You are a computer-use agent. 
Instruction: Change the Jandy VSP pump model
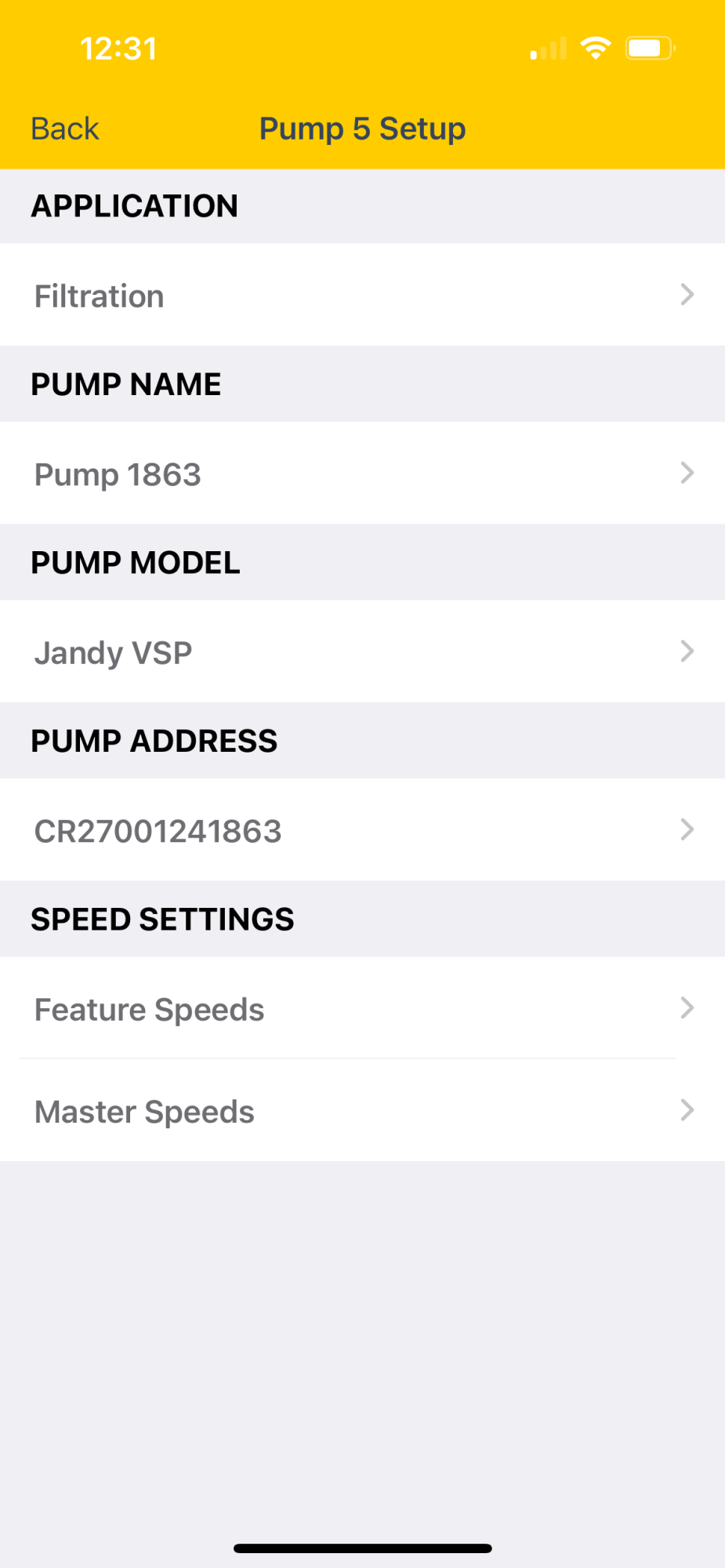click(x=362, y=652)
